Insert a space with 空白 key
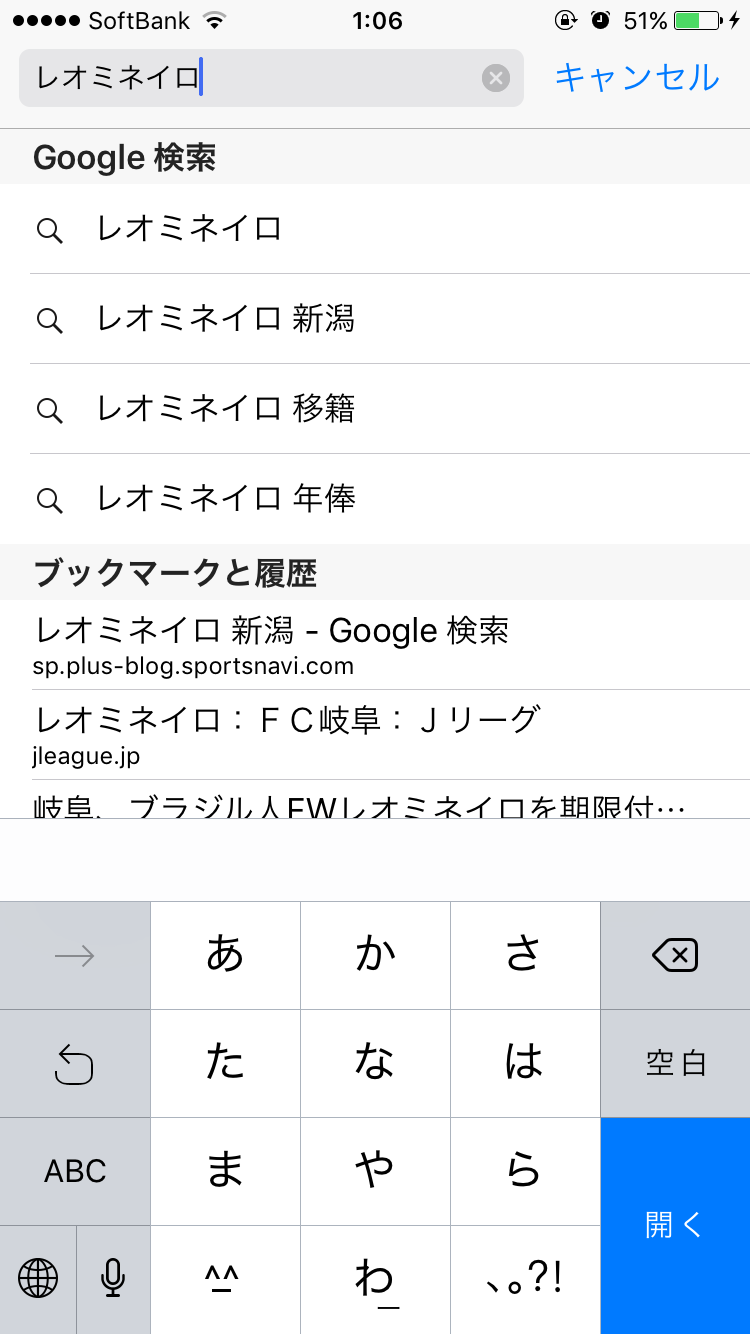 pyautogui.click(x=675, y=1063)
